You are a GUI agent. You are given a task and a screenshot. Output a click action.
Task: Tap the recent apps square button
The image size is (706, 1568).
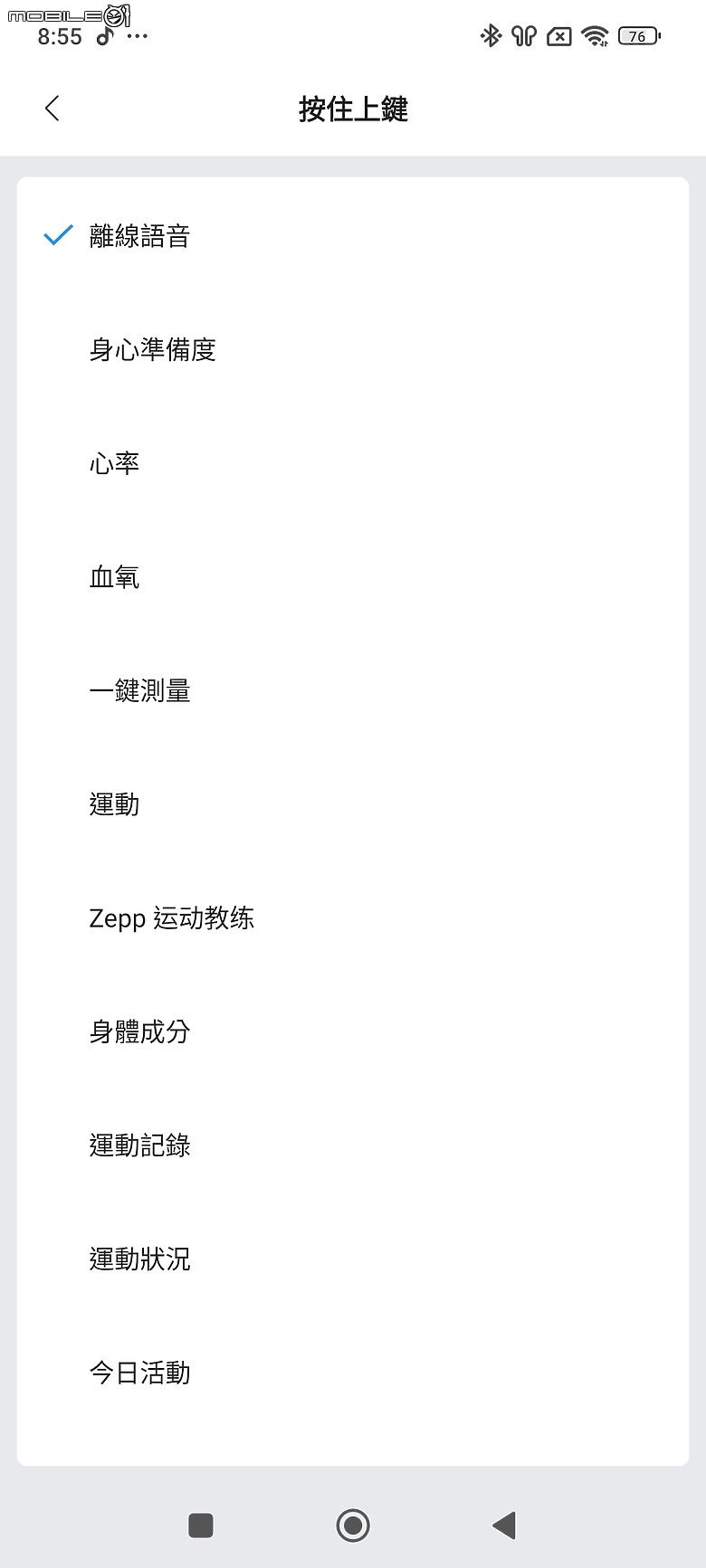201,1525
